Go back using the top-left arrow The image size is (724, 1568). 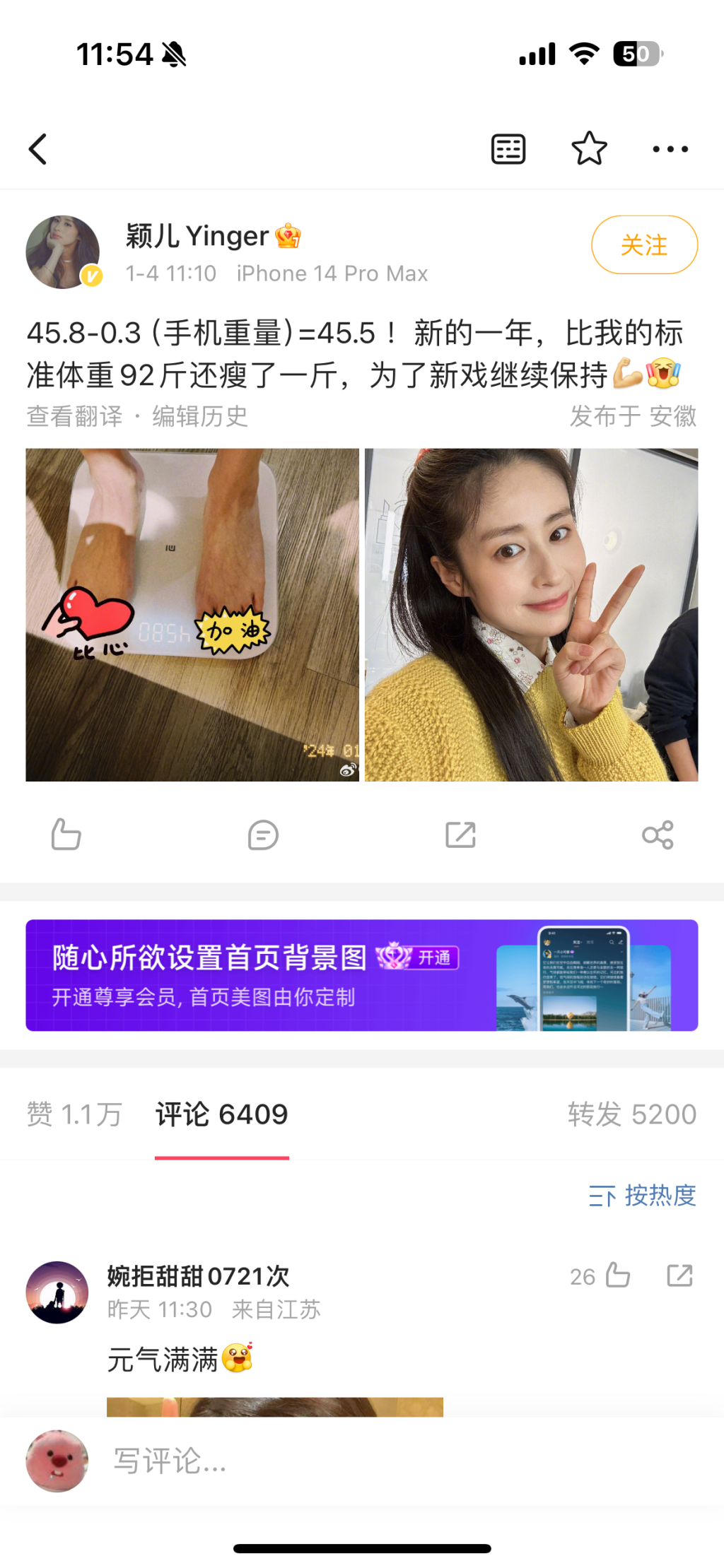pos(38,149)
